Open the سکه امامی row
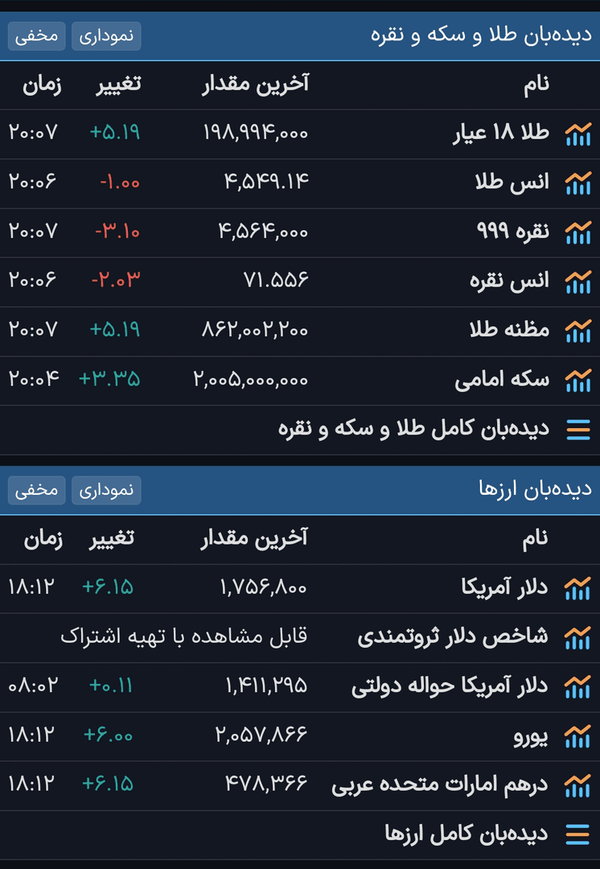This screenshot has width=600, height=869. tap(300, 381)
